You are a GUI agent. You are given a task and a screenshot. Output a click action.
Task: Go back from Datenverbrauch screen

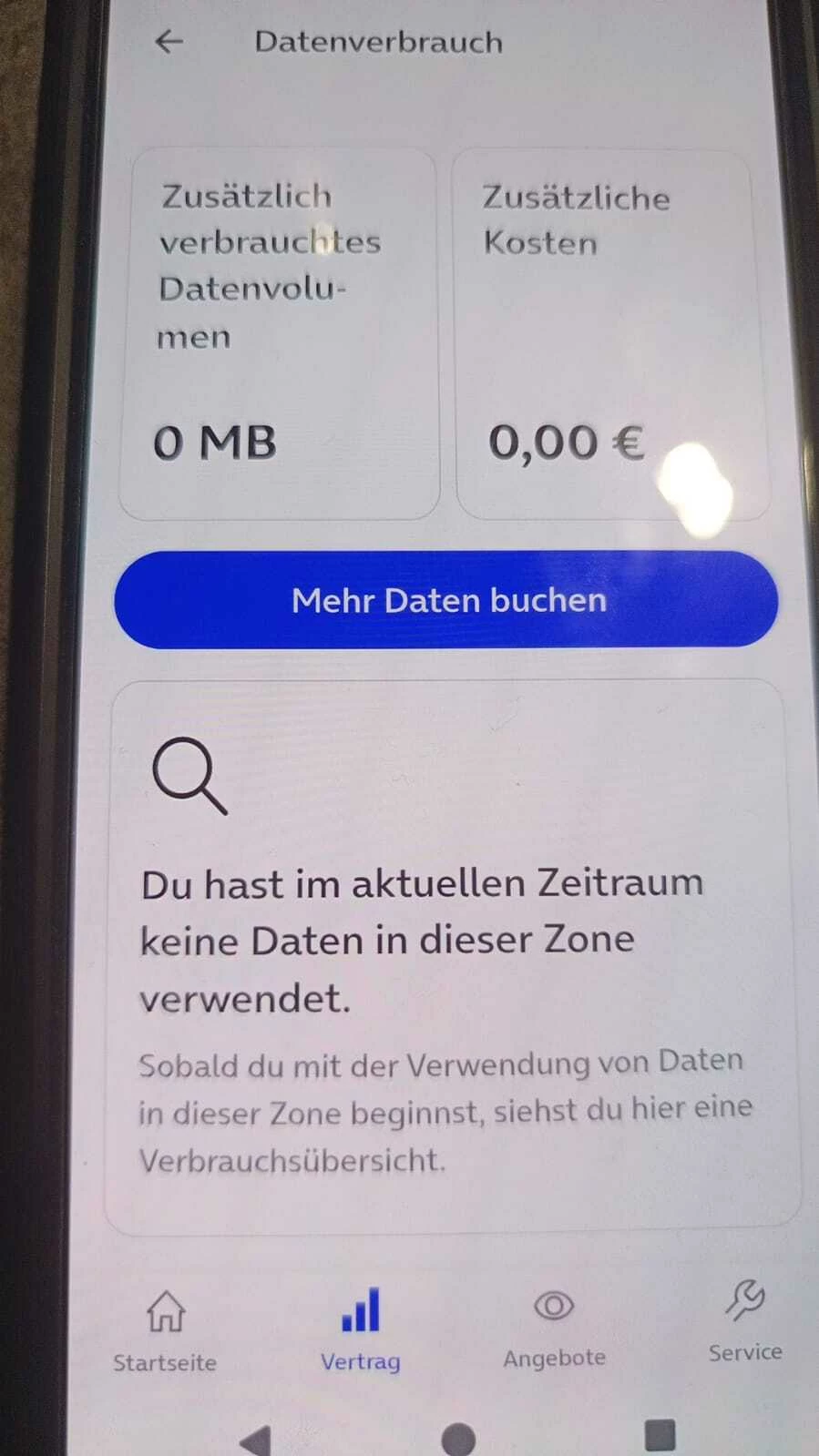pos(169,42)
